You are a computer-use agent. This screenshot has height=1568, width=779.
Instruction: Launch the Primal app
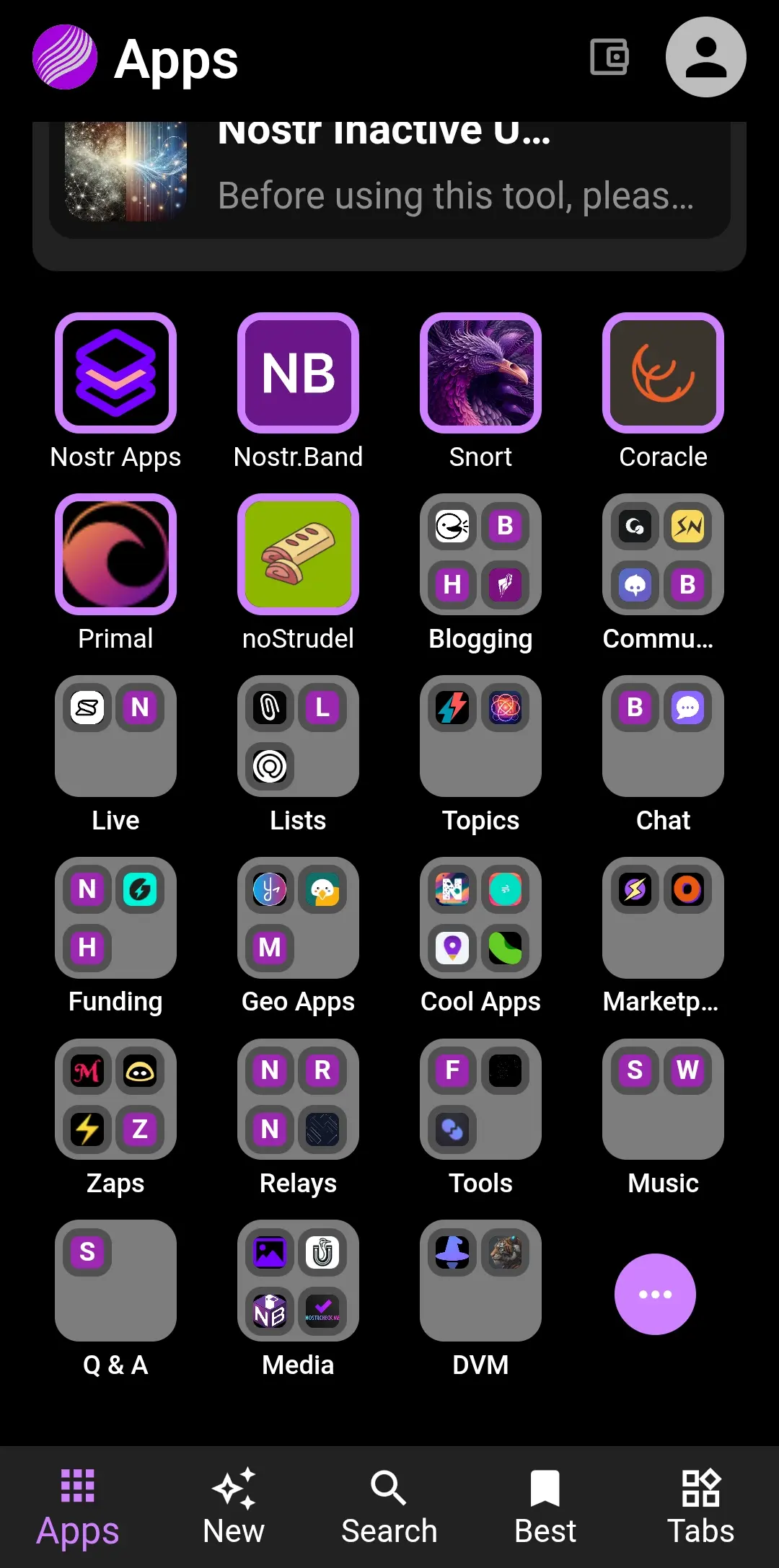click(115, 555)
